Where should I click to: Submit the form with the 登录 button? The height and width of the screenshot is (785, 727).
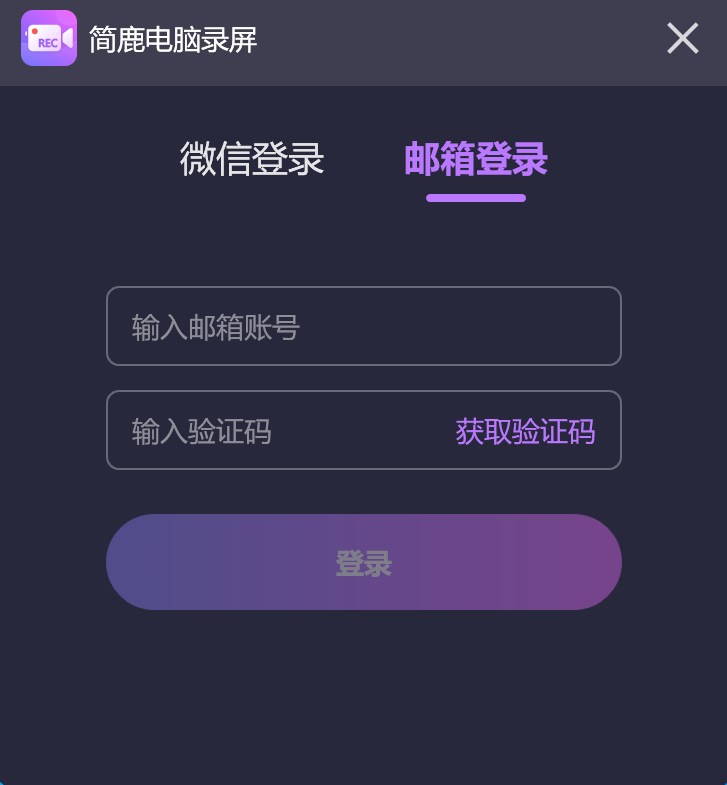click(x=364, y=561)
